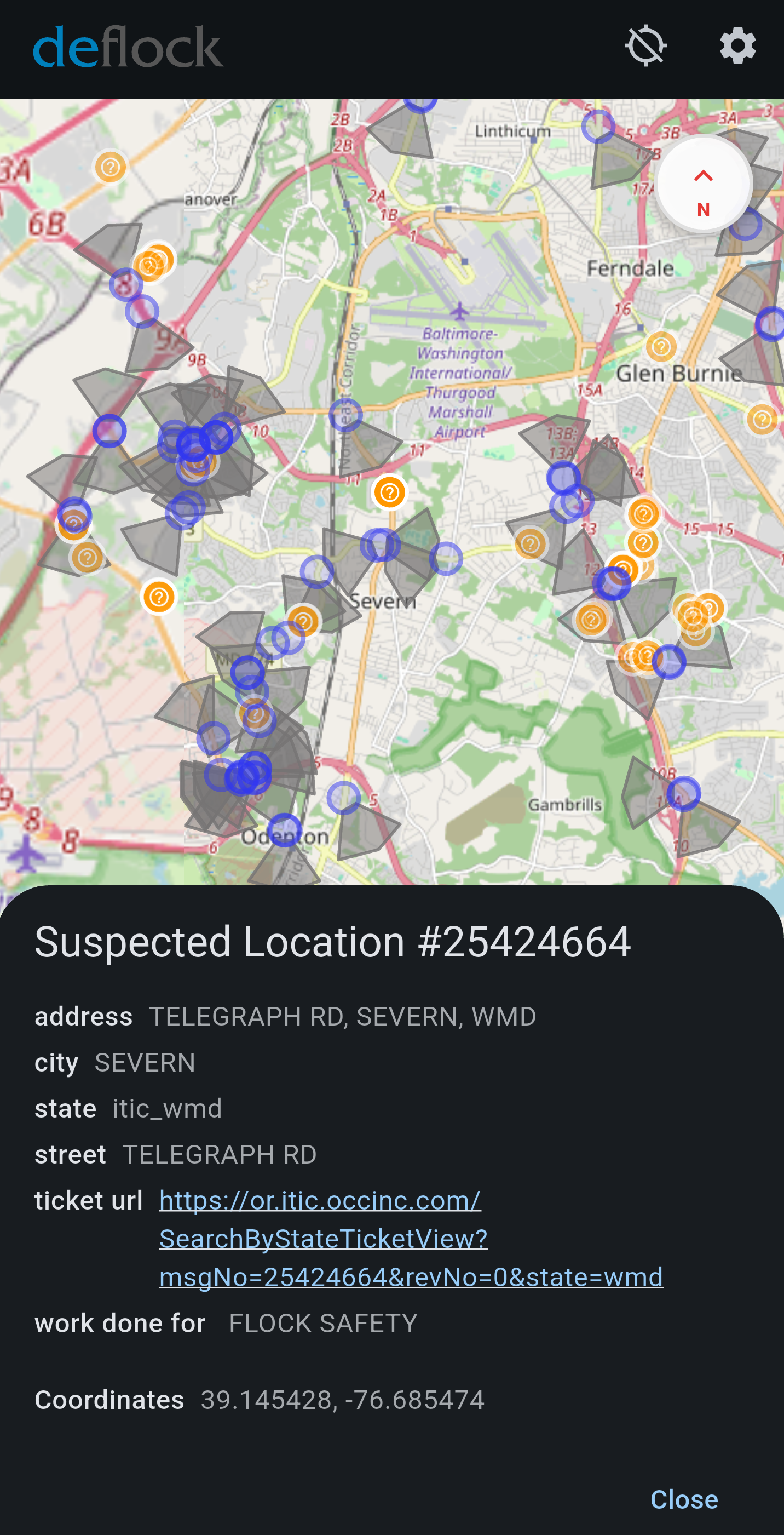Tap the north compass button

pos(704,184)
